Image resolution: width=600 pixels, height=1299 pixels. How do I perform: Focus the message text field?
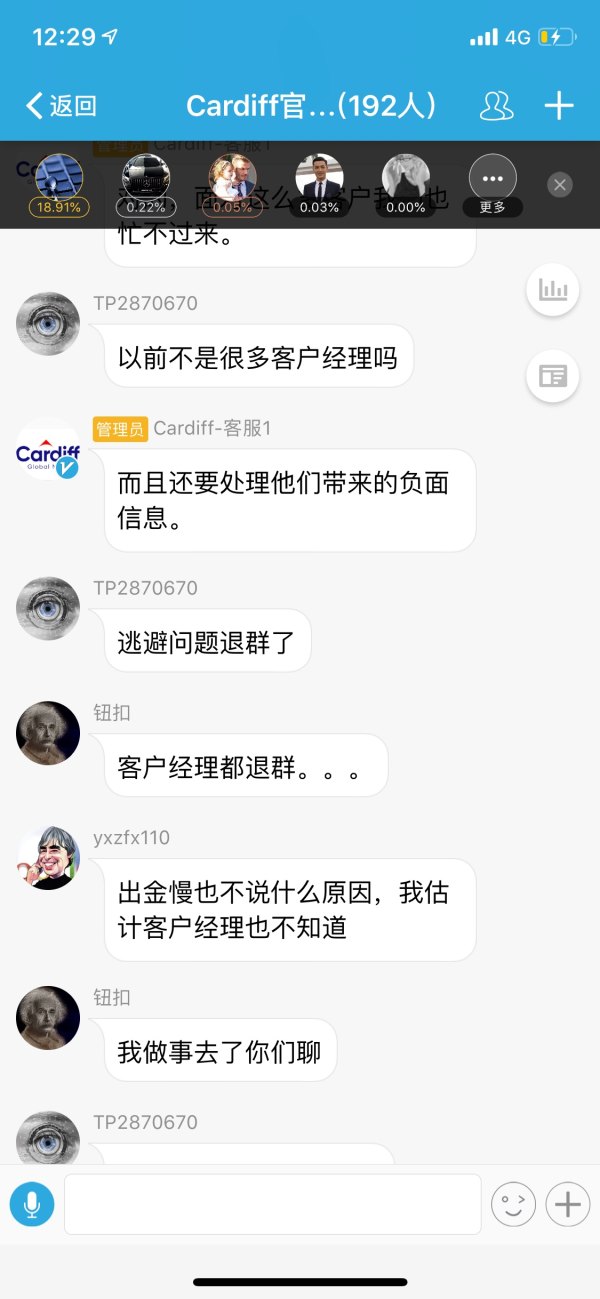(272, 1204)
